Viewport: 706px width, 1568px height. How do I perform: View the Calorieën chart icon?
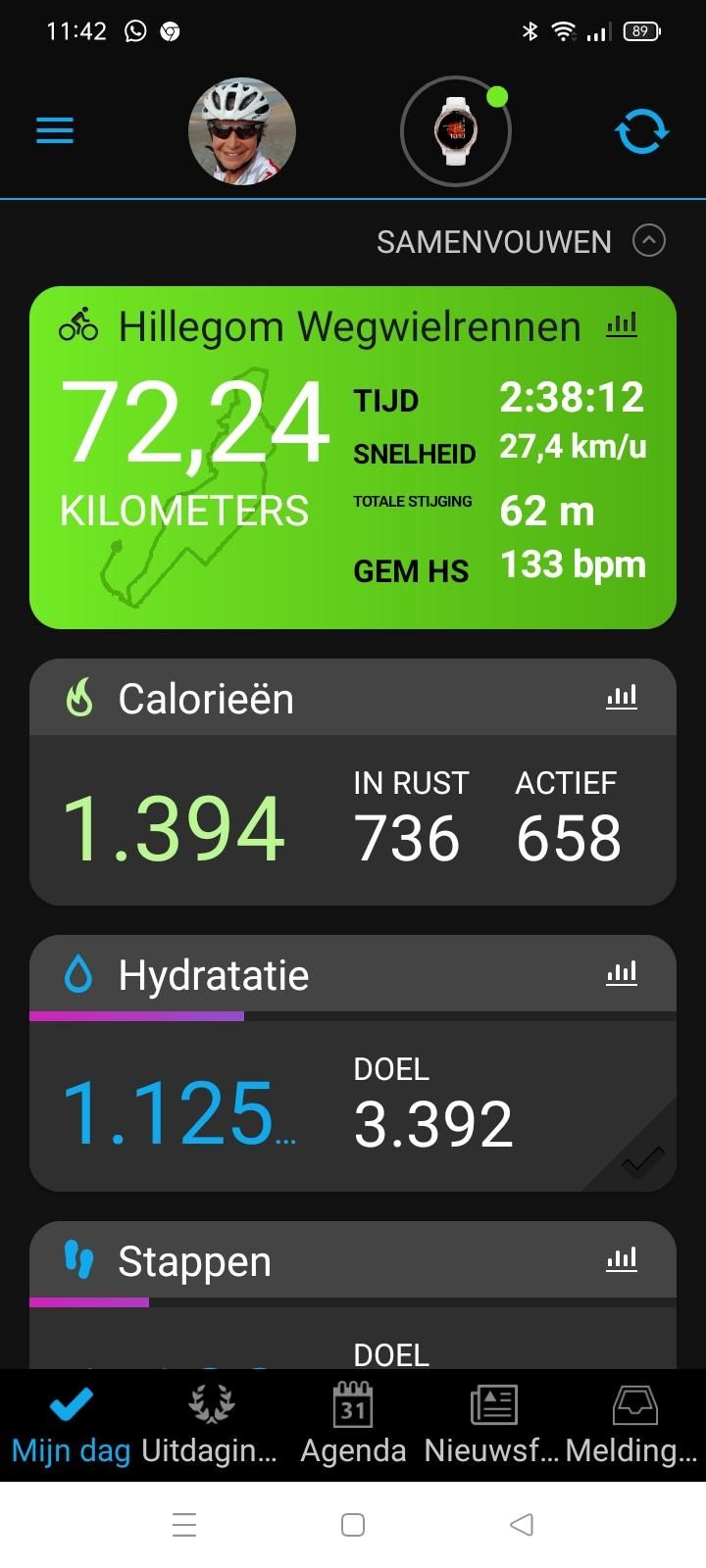click(622, 697)
